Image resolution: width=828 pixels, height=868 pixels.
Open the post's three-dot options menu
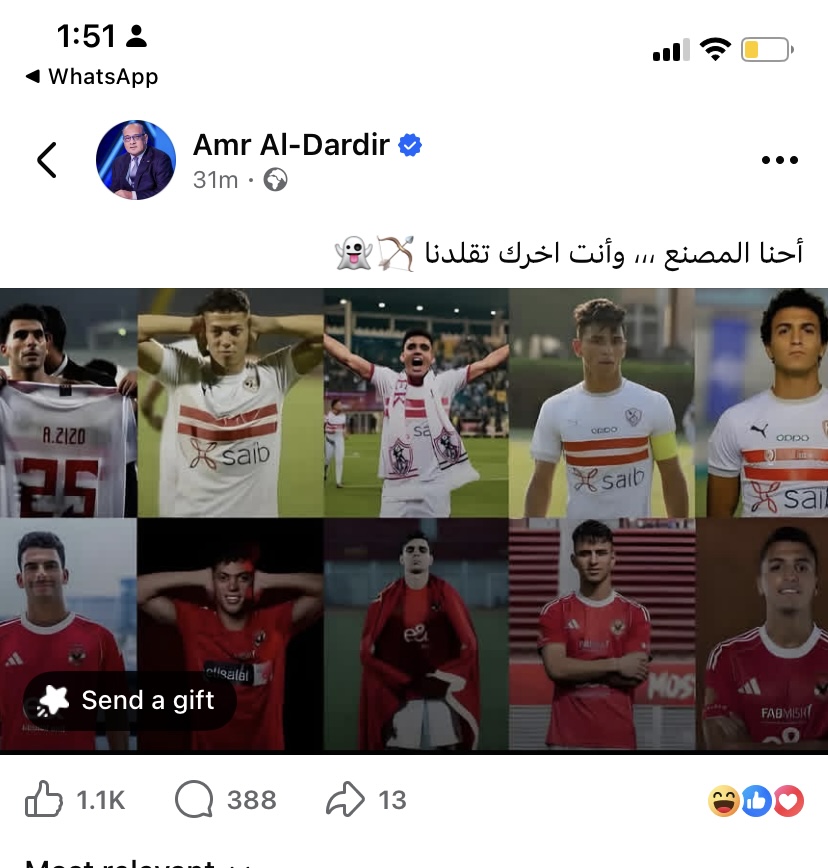[x=778, y=160]
